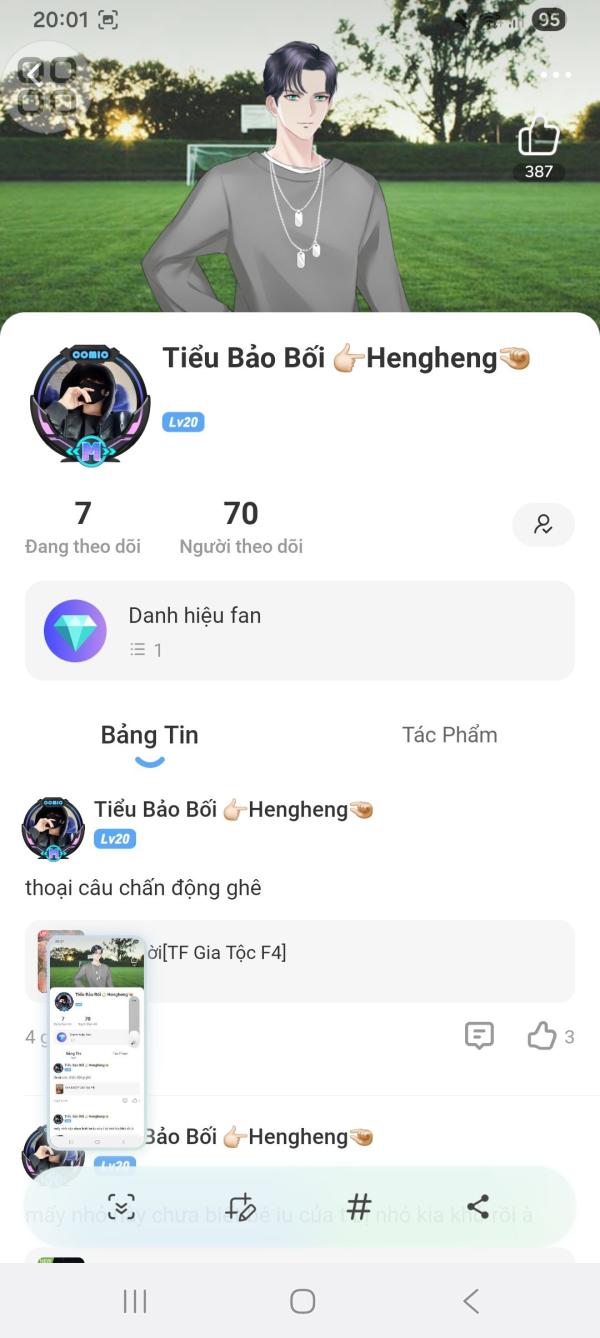Share the captured screenshot
The width and height of the screenshot is (600, 1338).
pyautogui.click(x=478, y=1207)
